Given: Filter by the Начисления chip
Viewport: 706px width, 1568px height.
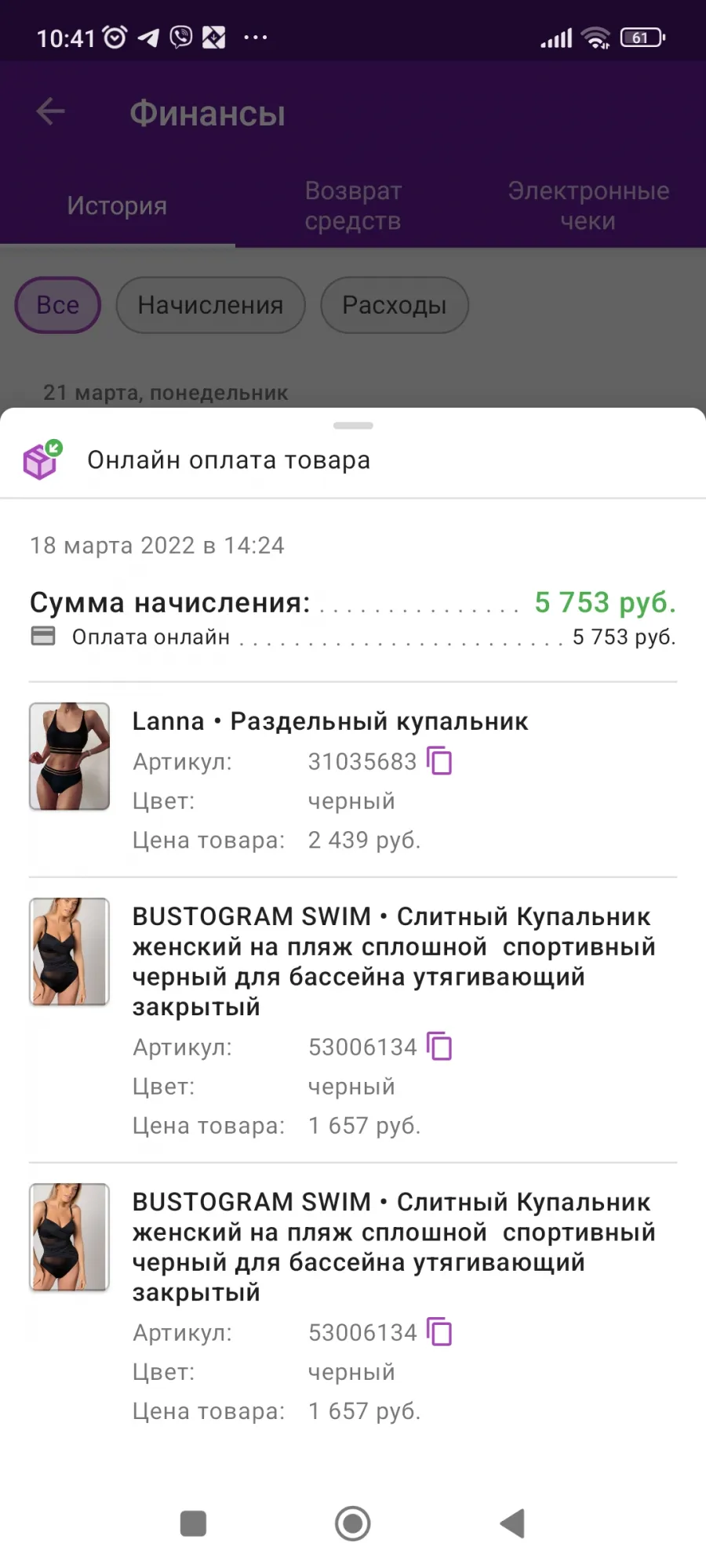Looking at the screenshot, I should [210, 305].
